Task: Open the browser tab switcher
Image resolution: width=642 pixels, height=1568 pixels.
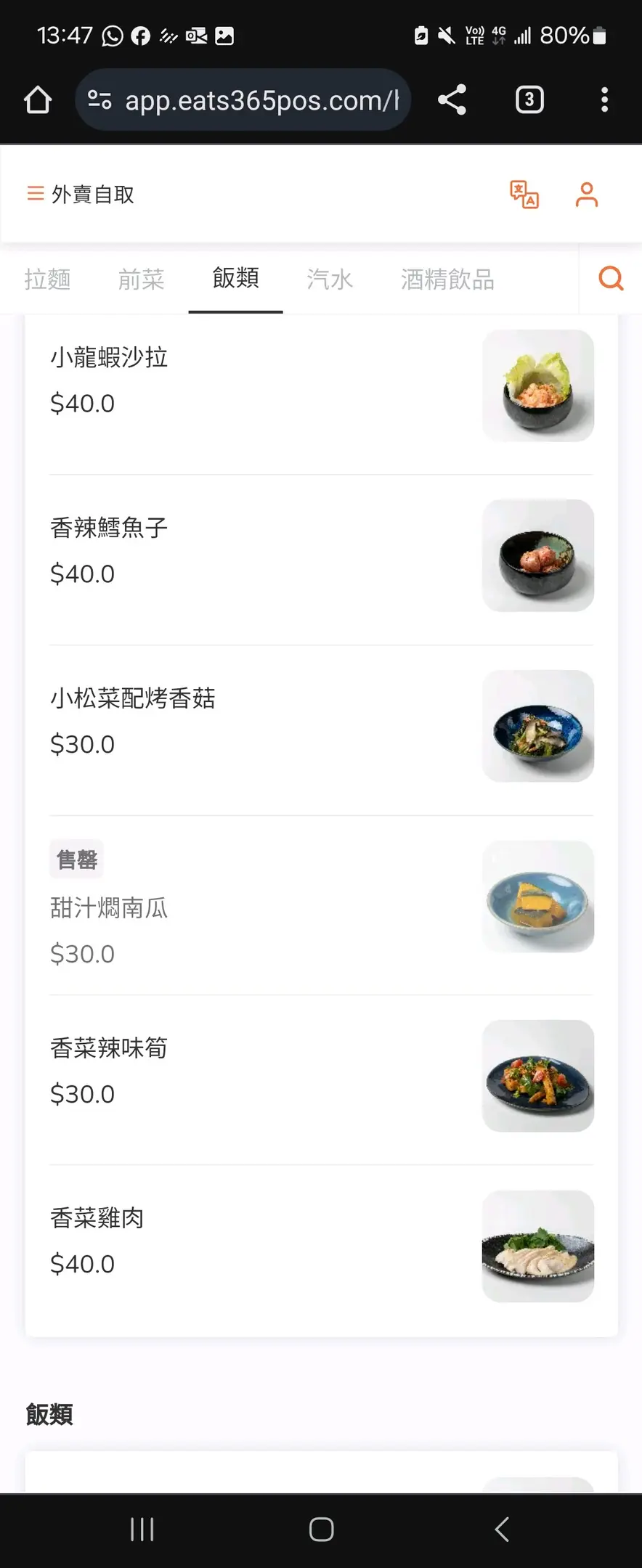Action: (x=529, y=99)
